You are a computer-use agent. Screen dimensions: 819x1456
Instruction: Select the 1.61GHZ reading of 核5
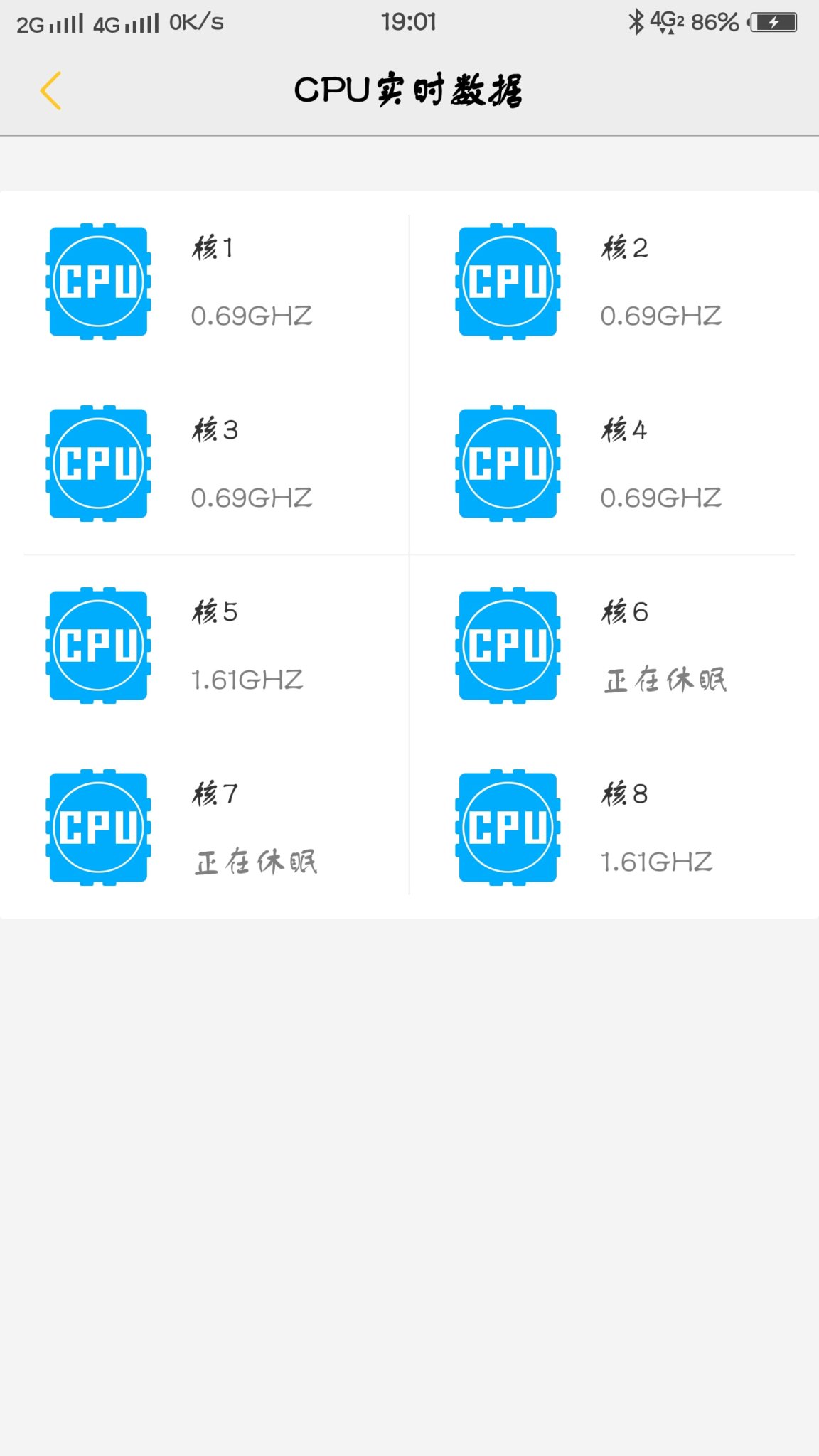[247, 680]
